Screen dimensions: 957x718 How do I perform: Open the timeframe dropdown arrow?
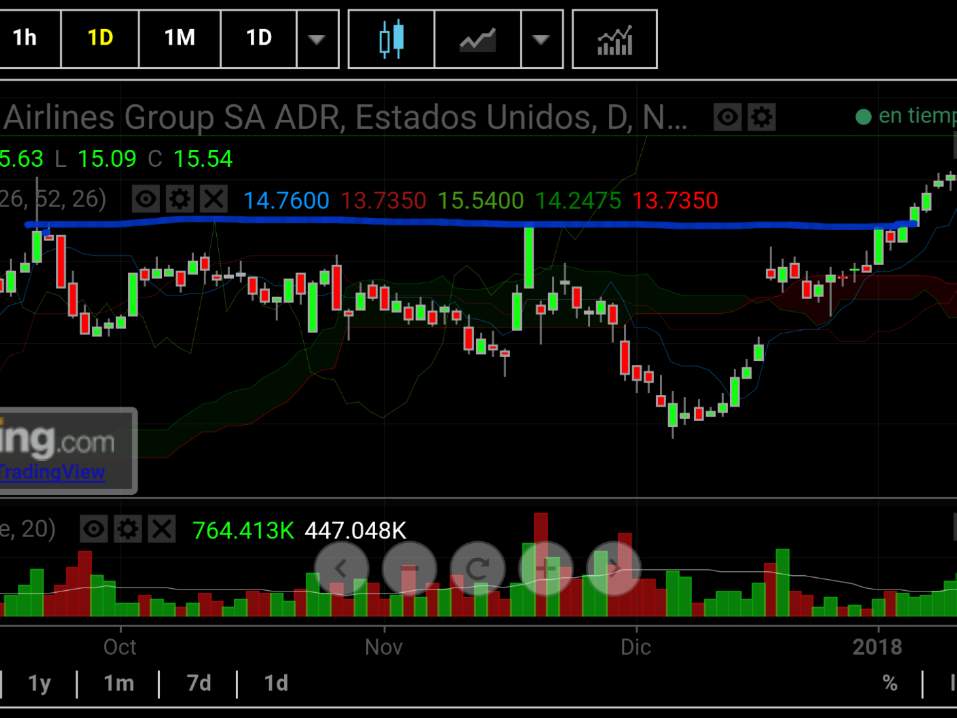coord(317,39)
